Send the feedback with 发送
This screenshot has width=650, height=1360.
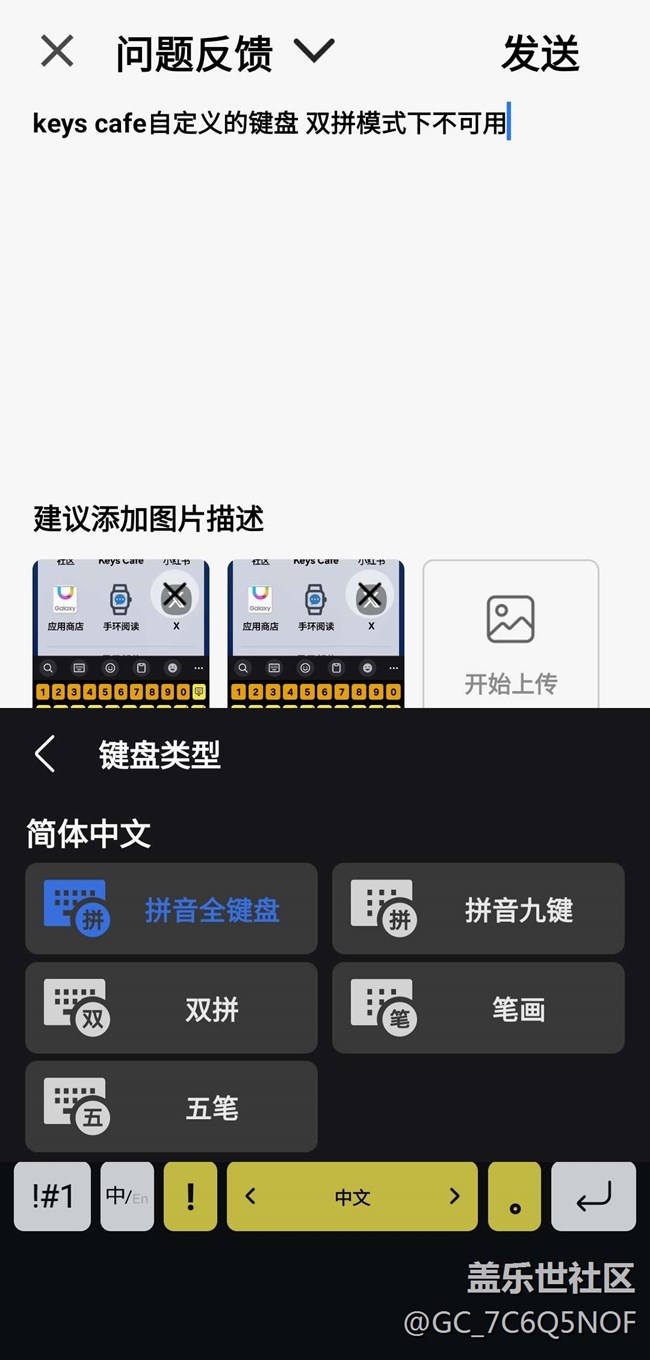(540, 53)
